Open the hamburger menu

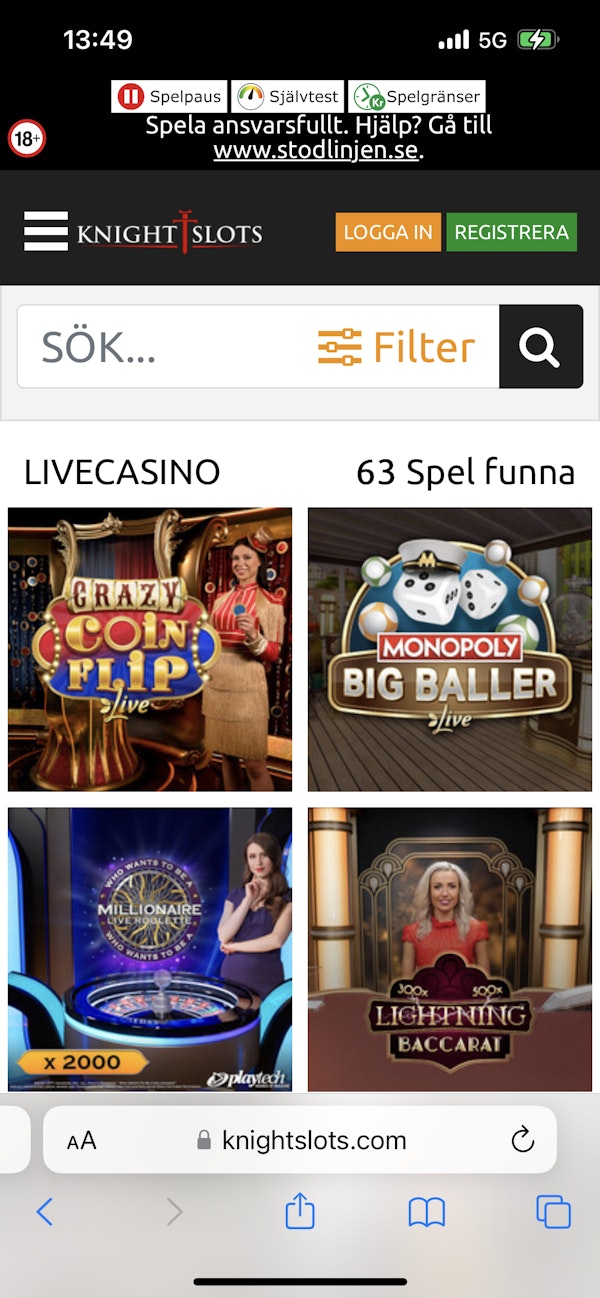pos(46,232)
